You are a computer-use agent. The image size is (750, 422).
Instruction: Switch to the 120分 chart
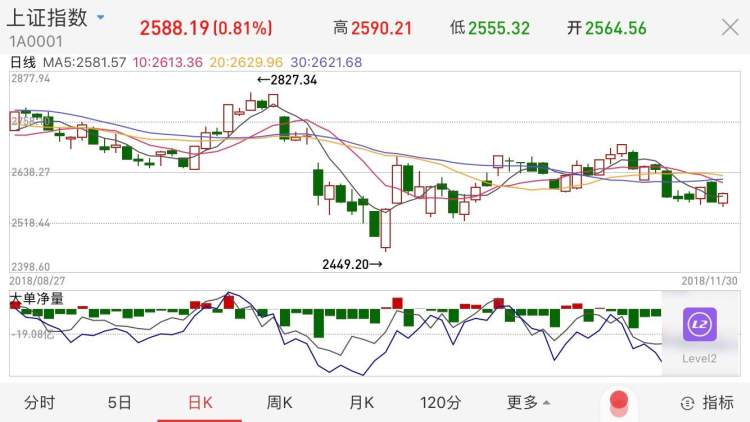point(440,403)
